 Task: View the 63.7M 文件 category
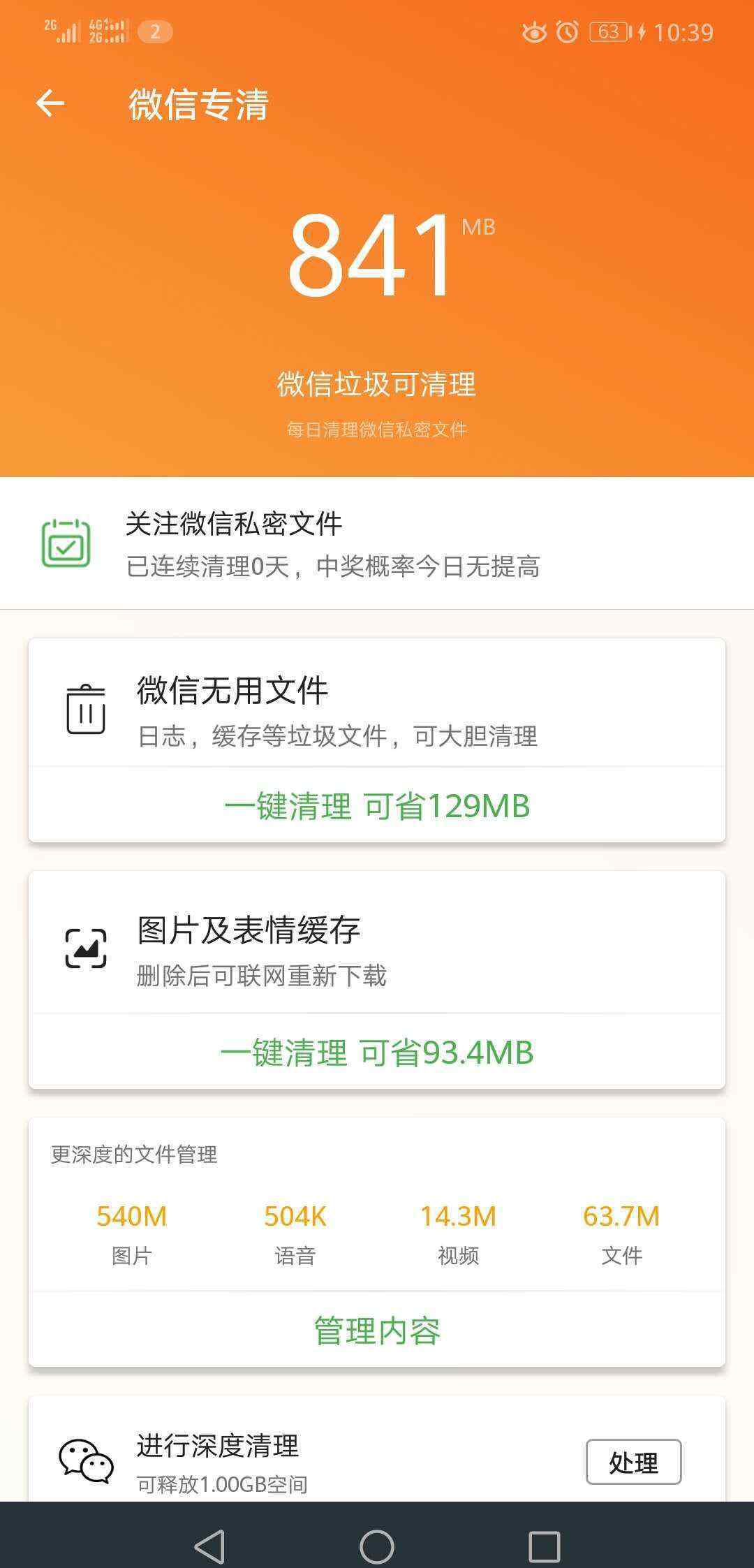pos(621,1234)
